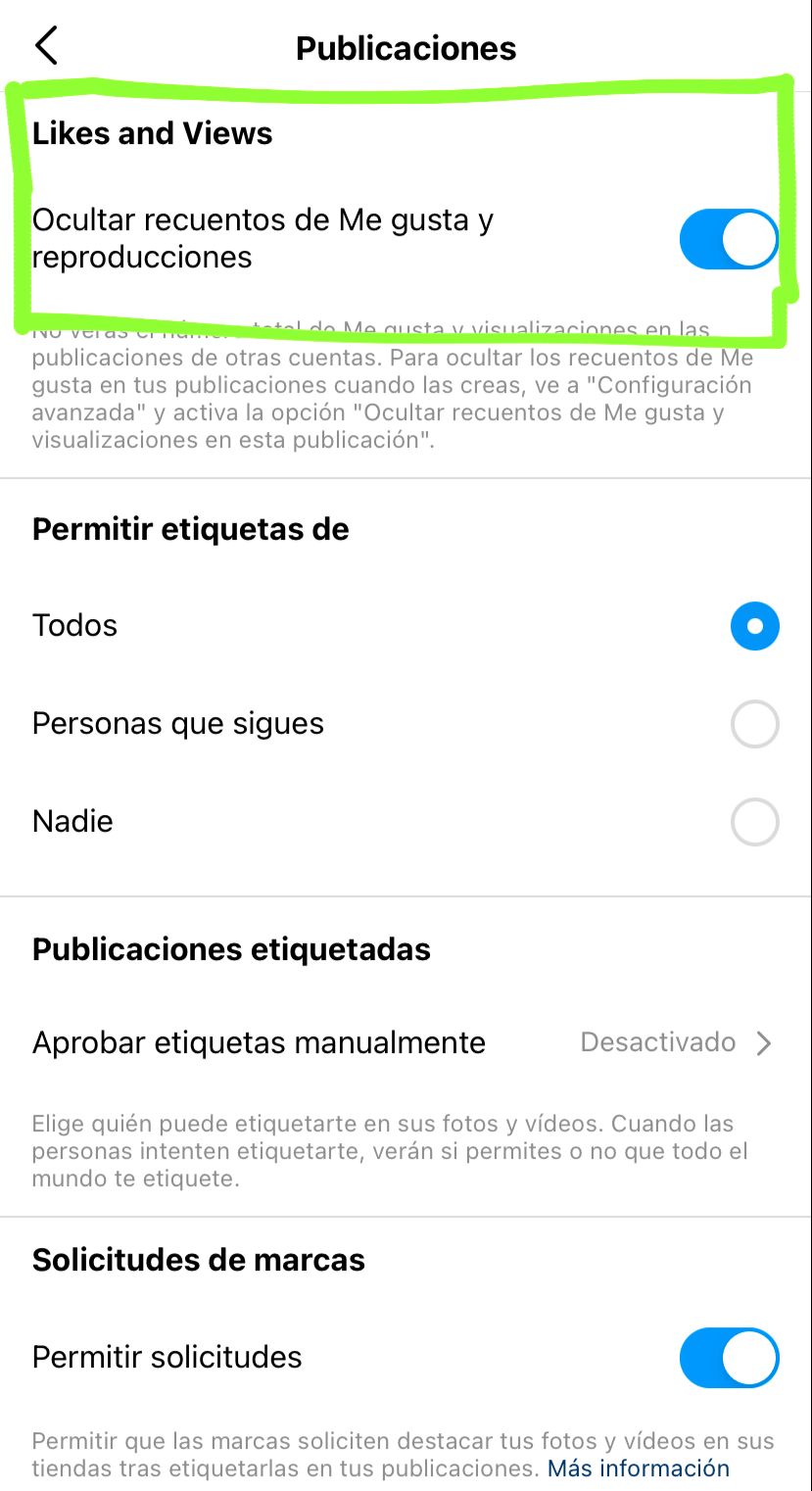The height and width of the screenshot is (1491, 812).
Task: Toggle Ocultar recuentos de Me gusta switch
Action: (x=728, y=239)
